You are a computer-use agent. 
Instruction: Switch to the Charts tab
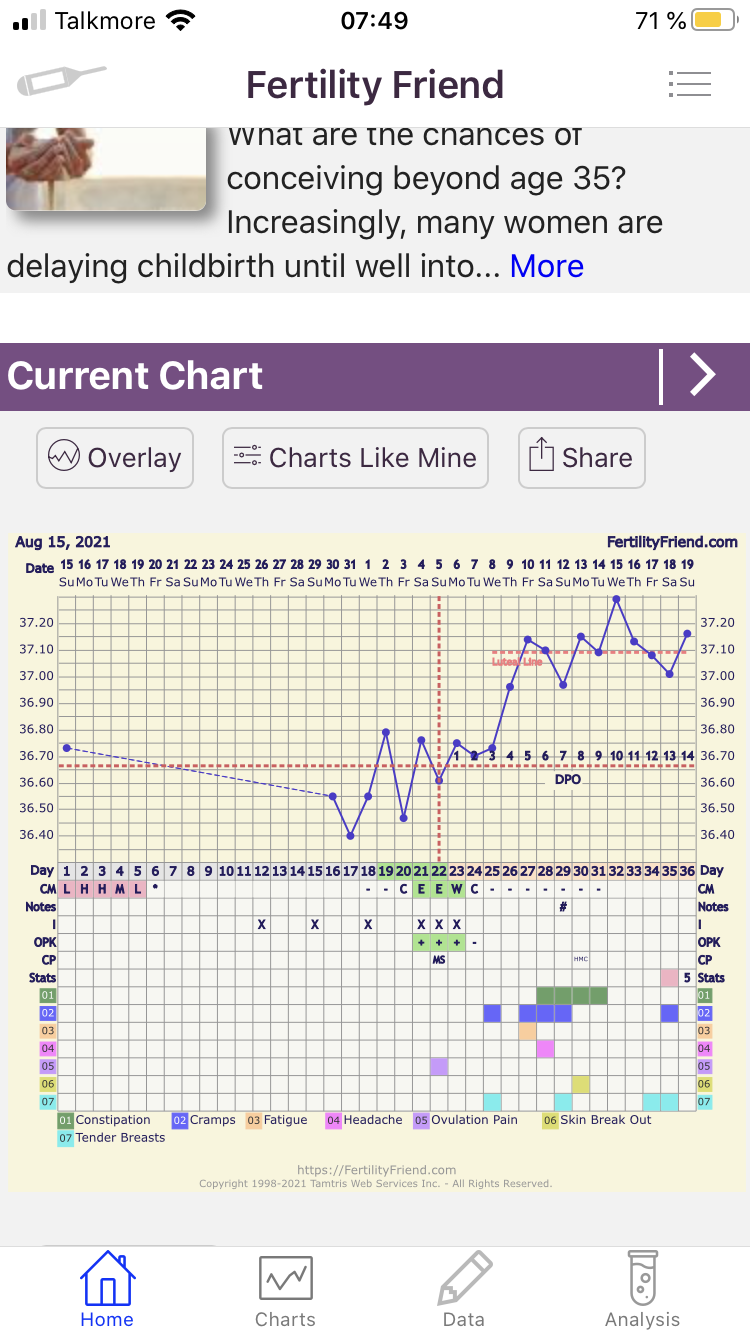285,1290
